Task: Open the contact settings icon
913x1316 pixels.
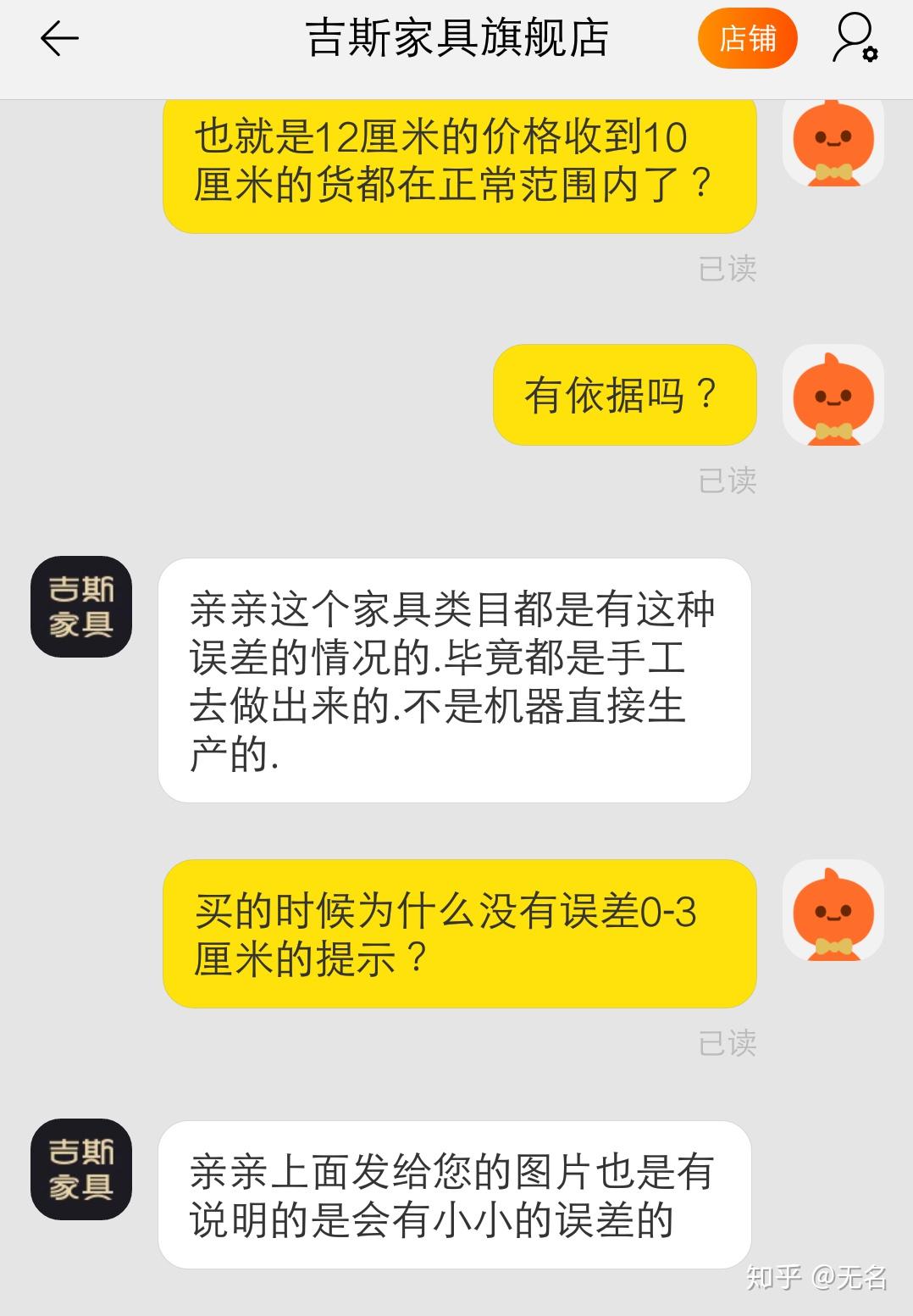Action: pyautogui.click(x=855, y=39)
